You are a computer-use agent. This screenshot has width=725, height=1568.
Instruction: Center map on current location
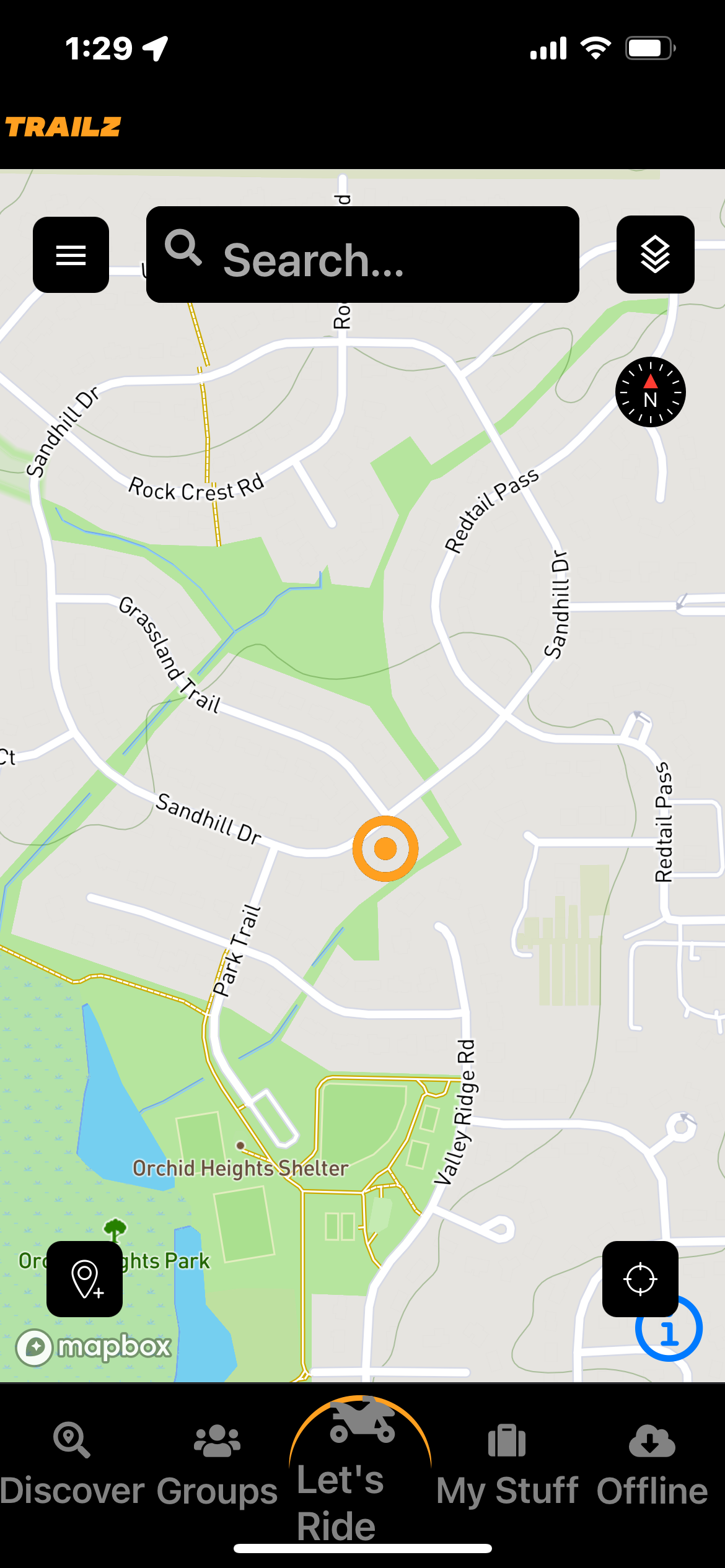point(640,1279)
